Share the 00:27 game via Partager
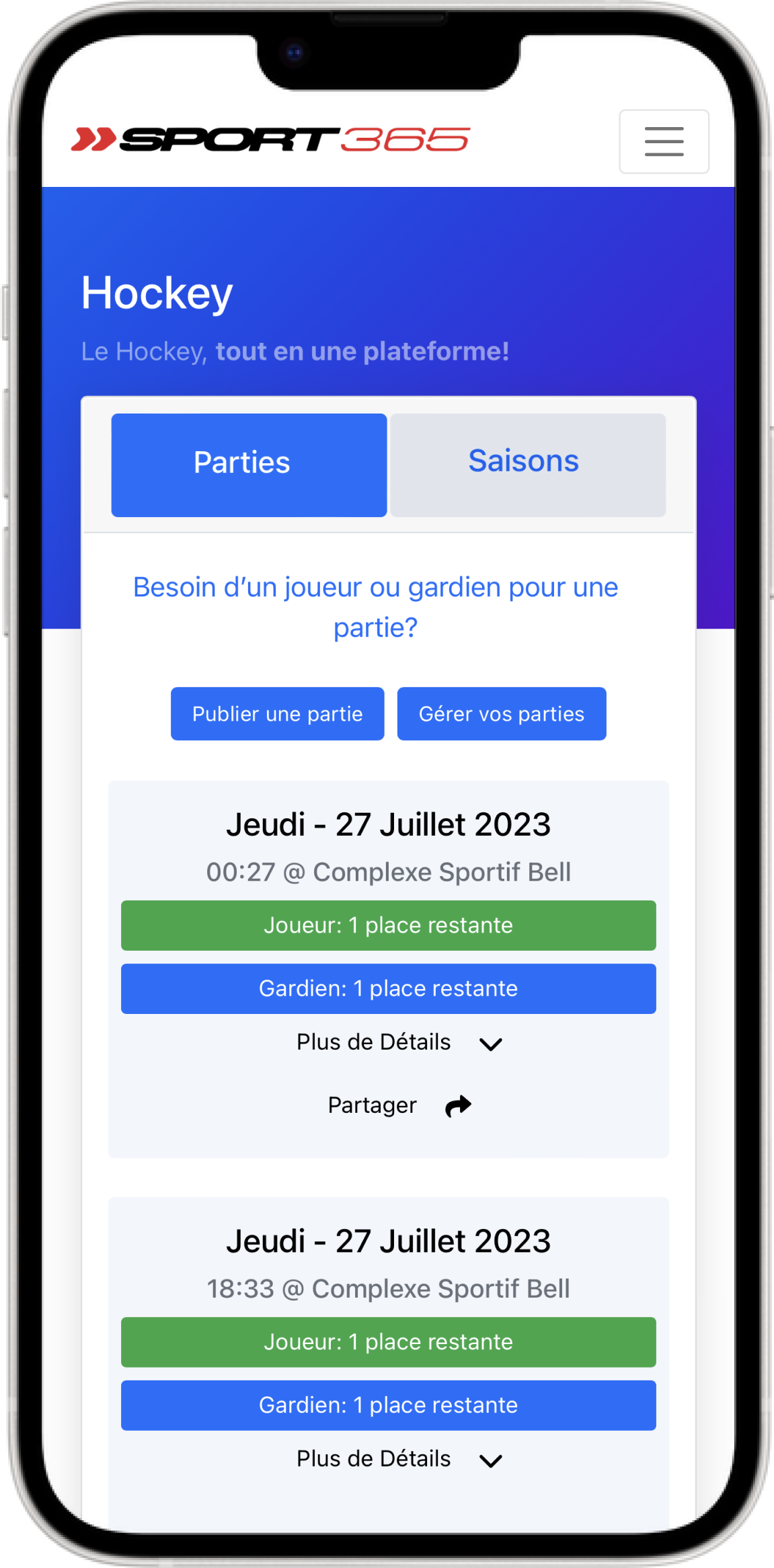The height and width of the screenshot is (1568, 774). (399, 1105)
